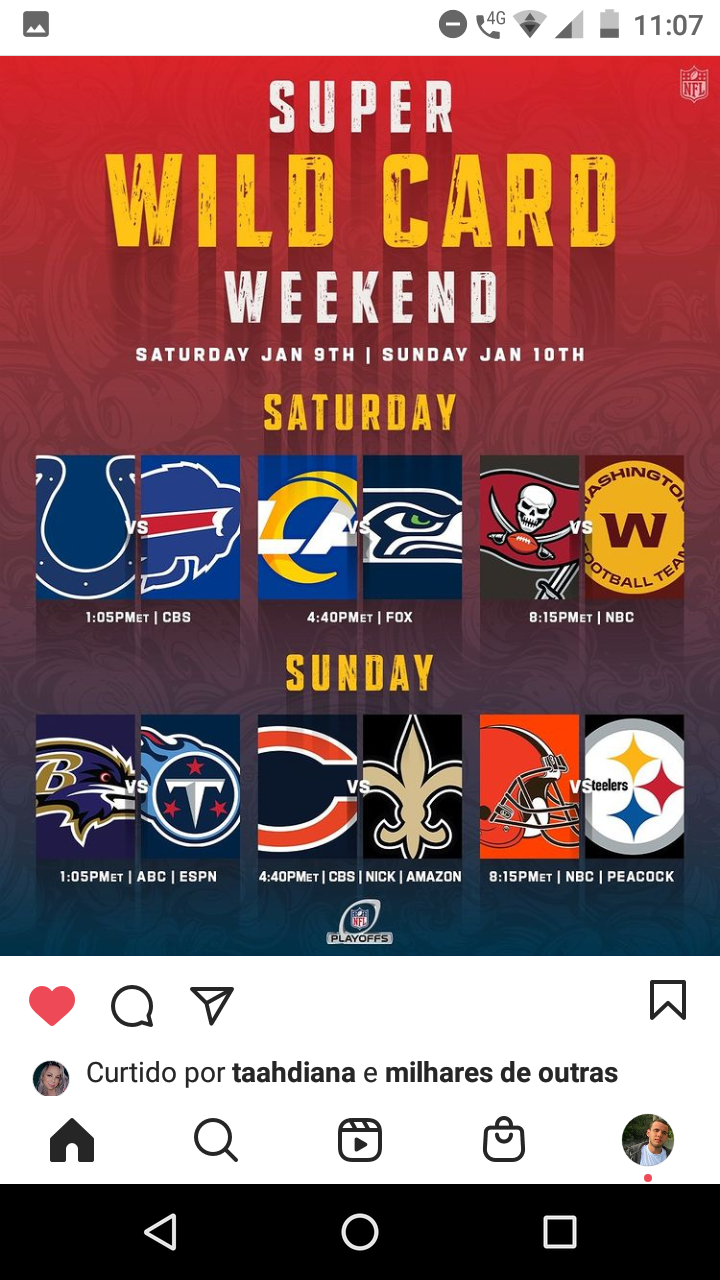Open the Reels tab

tap(360, 1140)
